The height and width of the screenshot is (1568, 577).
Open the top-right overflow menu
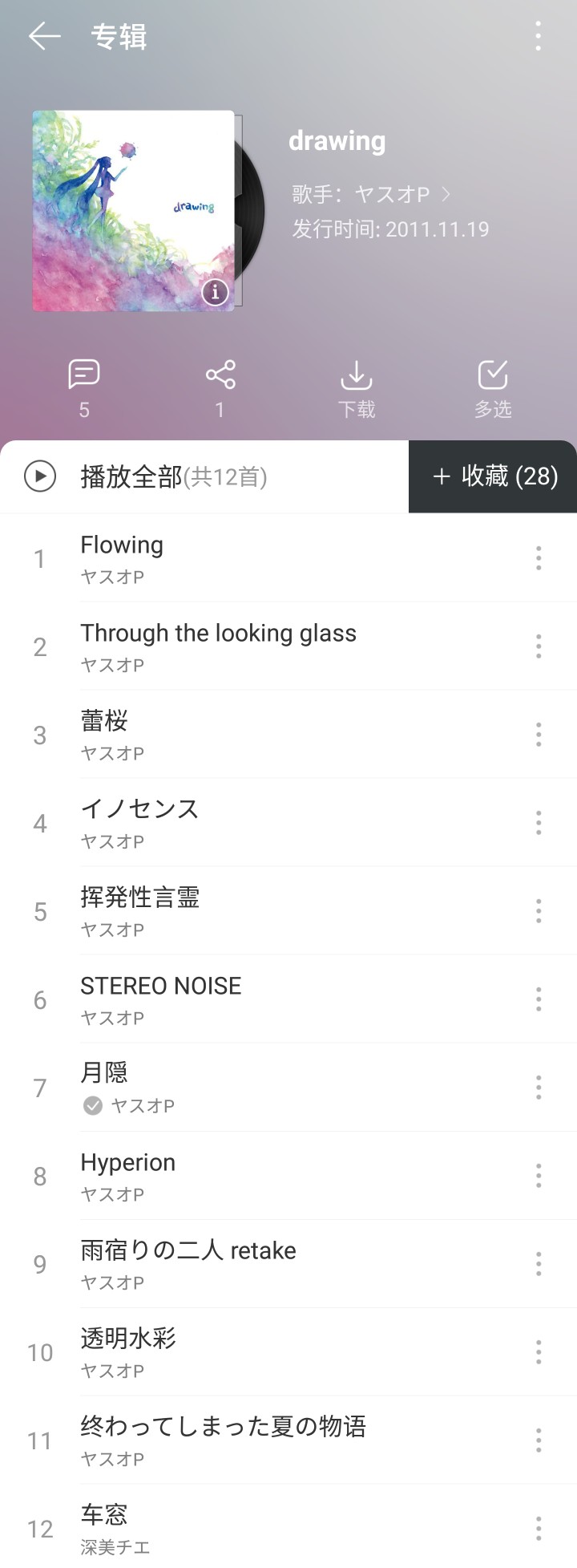(x=538, y=37)
